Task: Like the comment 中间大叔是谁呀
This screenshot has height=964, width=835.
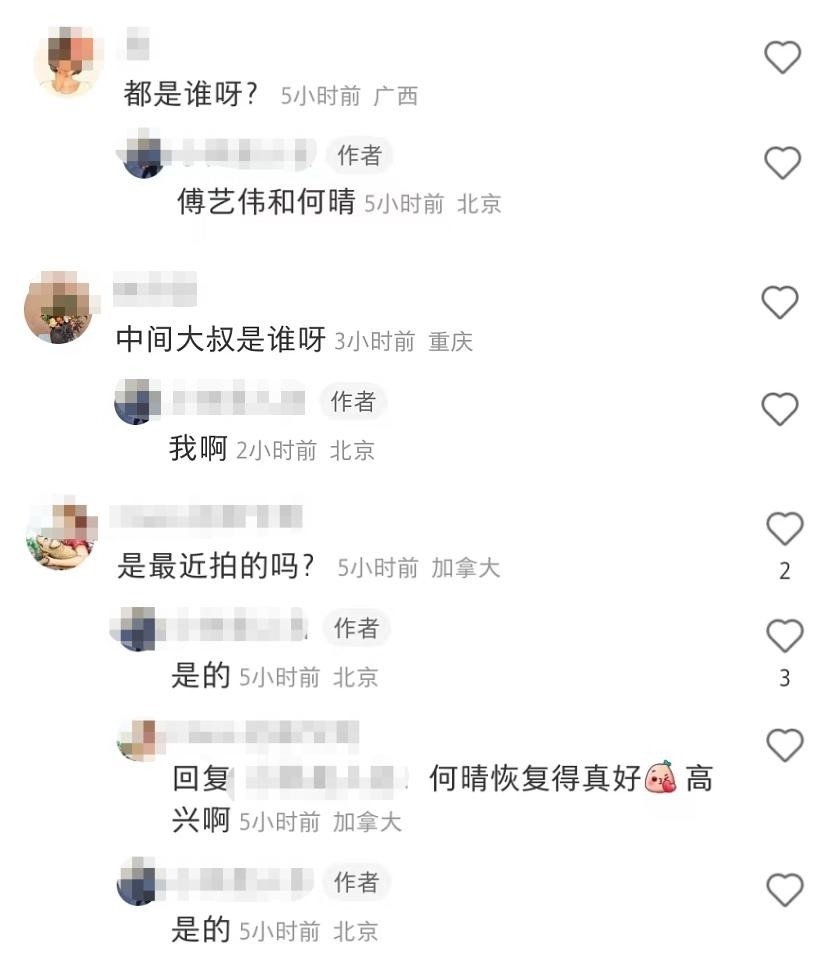Action: [780, 302]
